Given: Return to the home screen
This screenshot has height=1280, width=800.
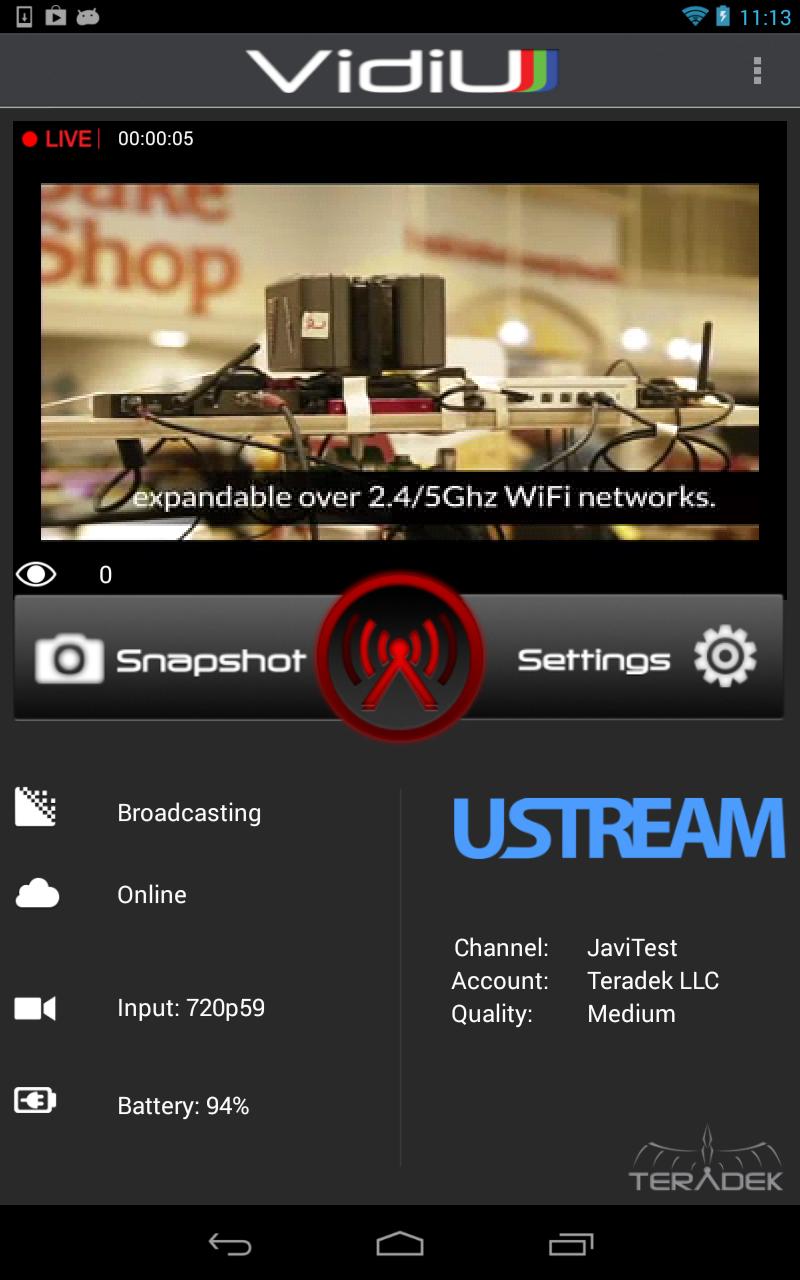Looking at the screenshot, I should [400, 1244].
